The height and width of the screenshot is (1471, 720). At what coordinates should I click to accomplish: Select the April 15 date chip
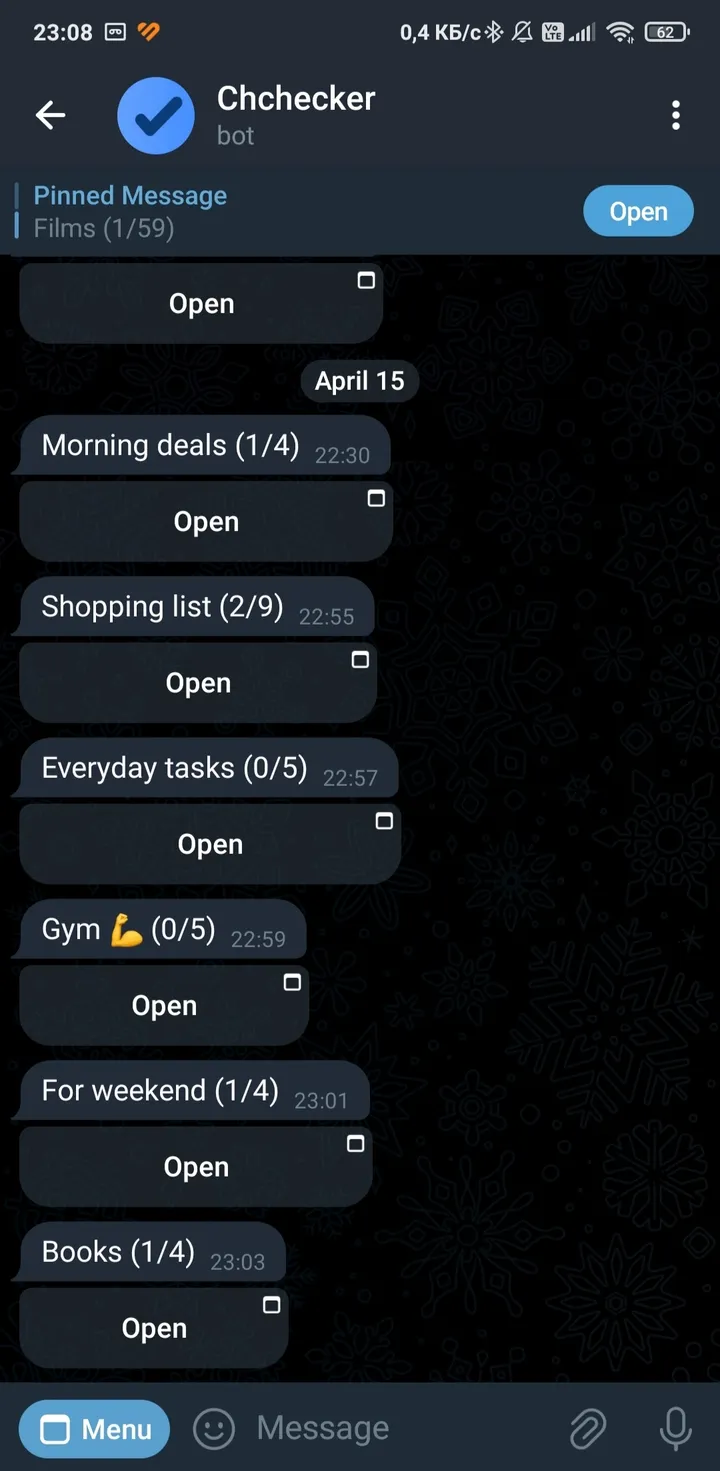coord(359,380)
